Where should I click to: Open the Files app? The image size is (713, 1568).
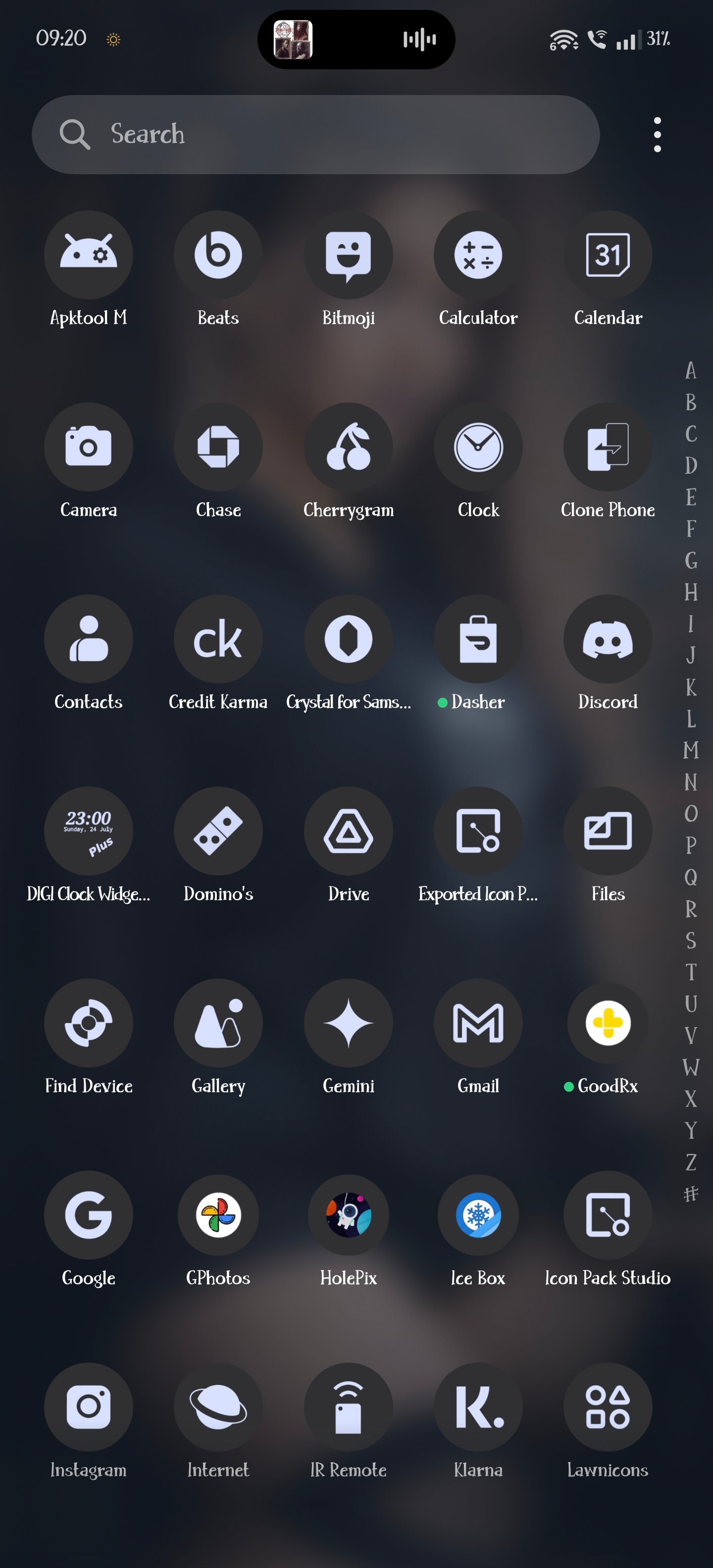point(608,831)
